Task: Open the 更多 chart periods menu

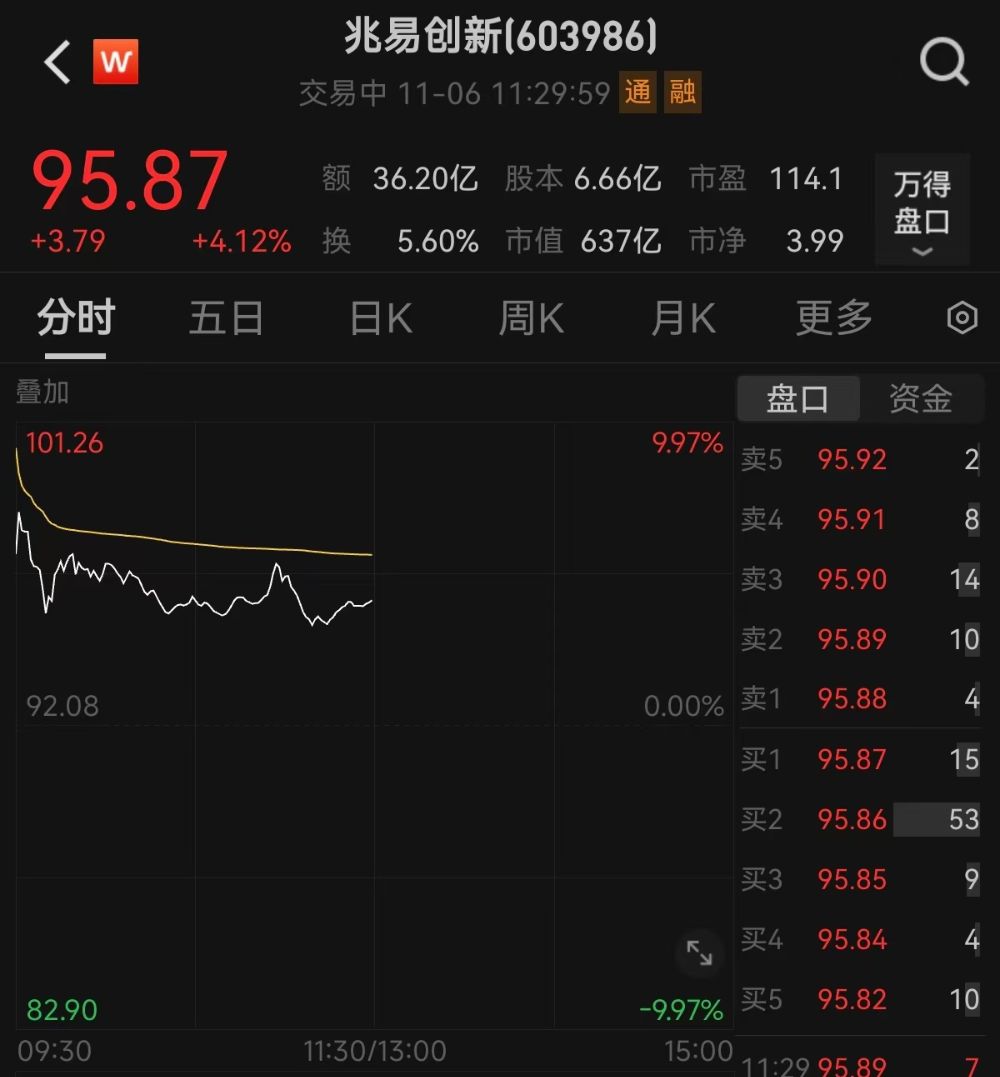Action: coord(834,319)
